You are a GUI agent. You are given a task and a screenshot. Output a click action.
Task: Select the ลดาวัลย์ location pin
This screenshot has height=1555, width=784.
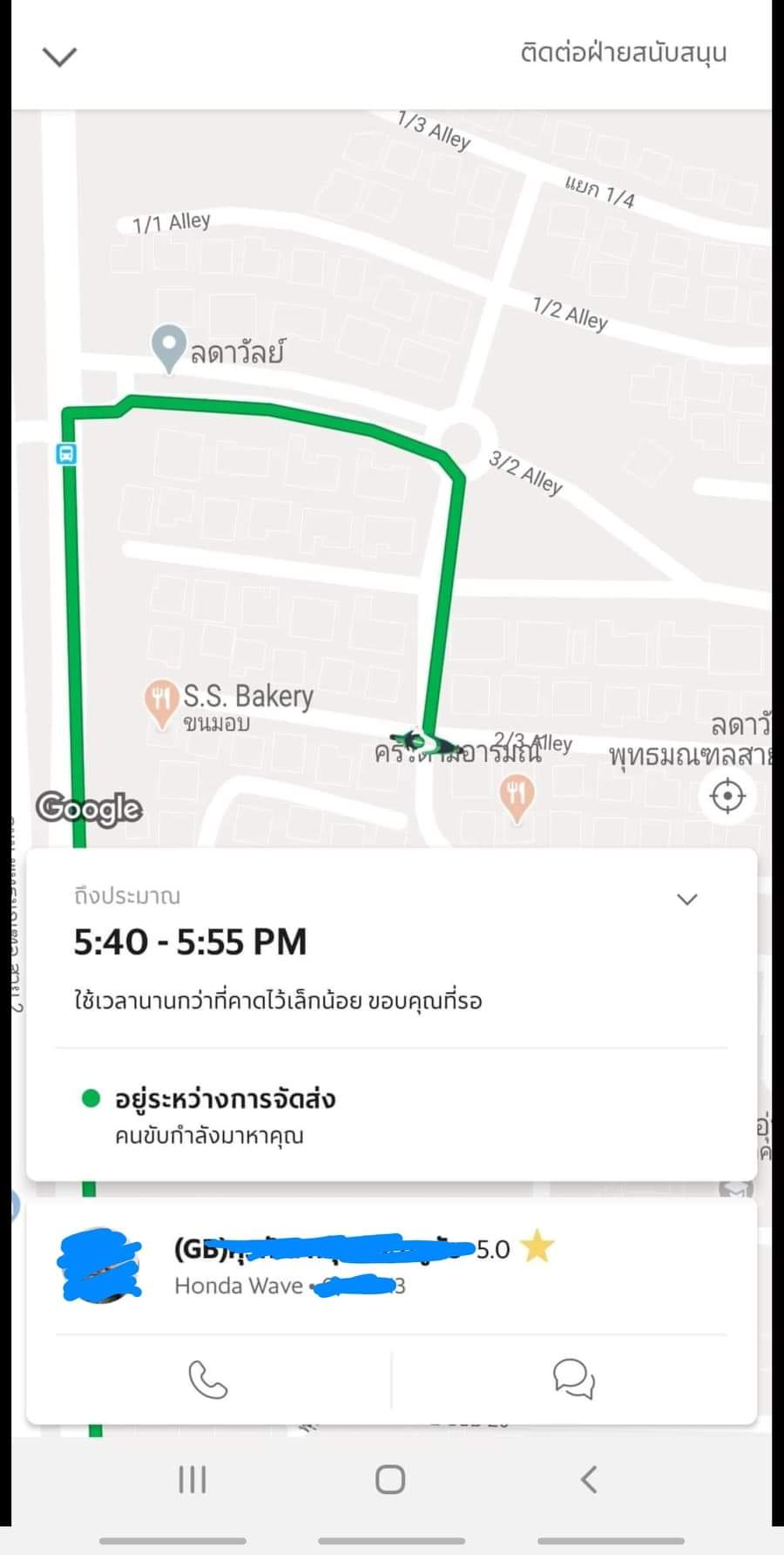click(169, 349)
